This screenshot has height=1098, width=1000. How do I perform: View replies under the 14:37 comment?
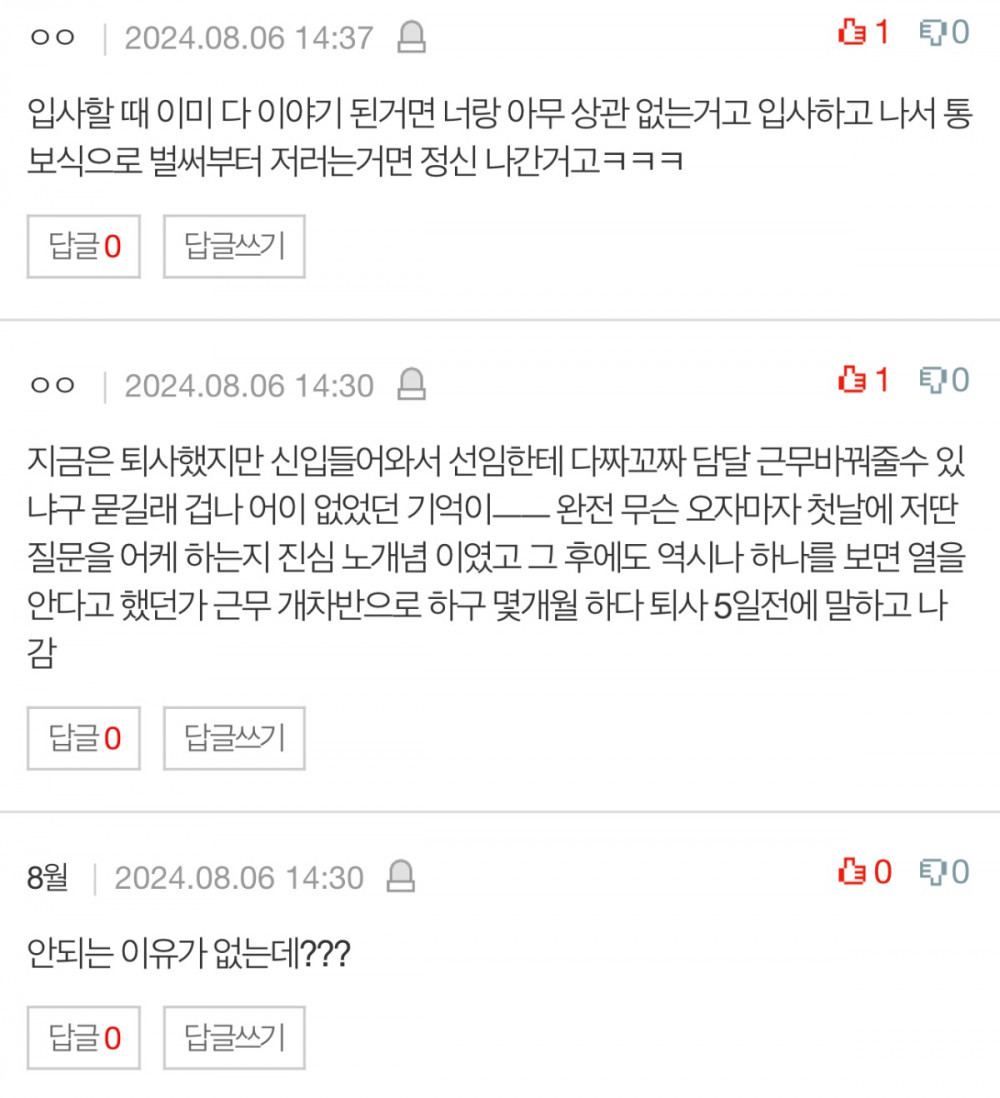84,246
